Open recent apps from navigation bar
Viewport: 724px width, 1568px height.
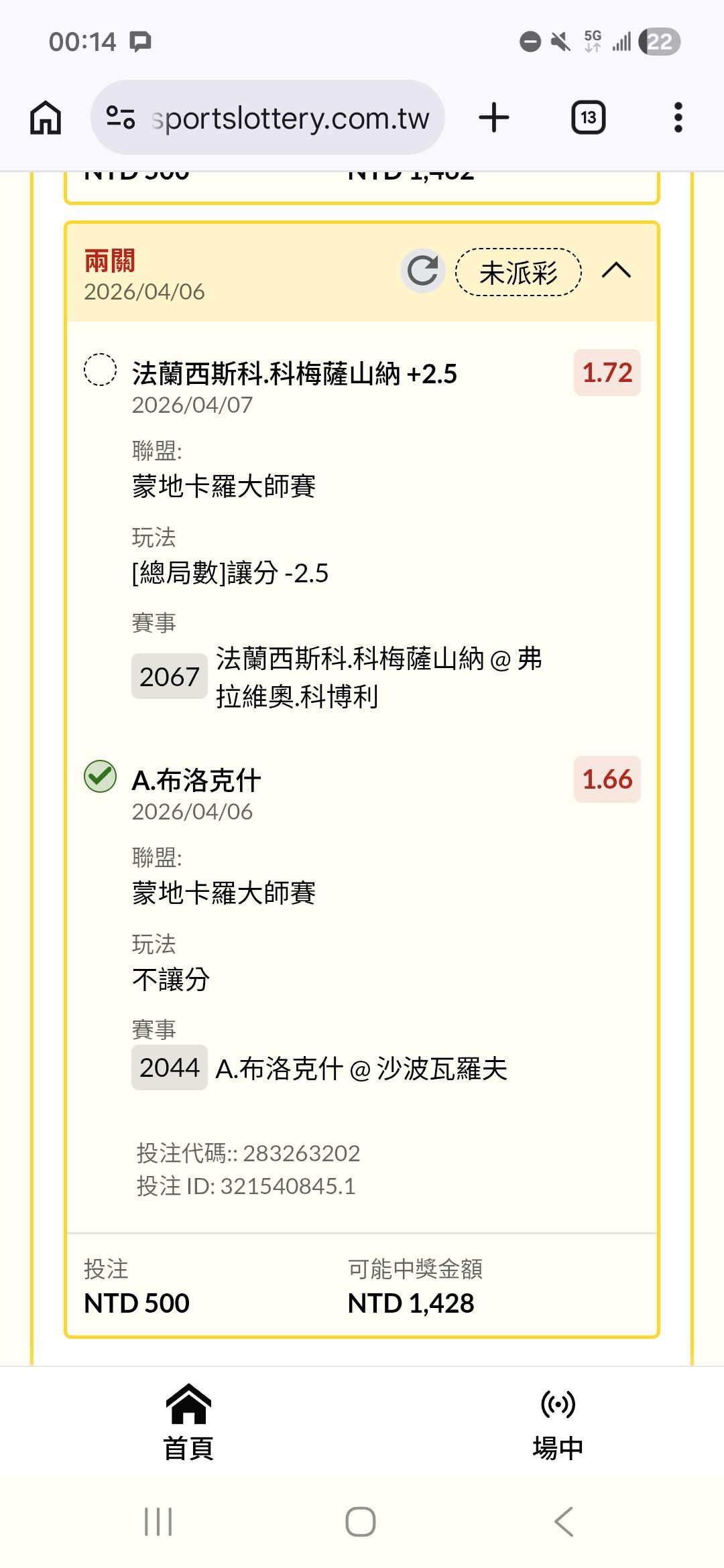click(x=158, y=1521)
